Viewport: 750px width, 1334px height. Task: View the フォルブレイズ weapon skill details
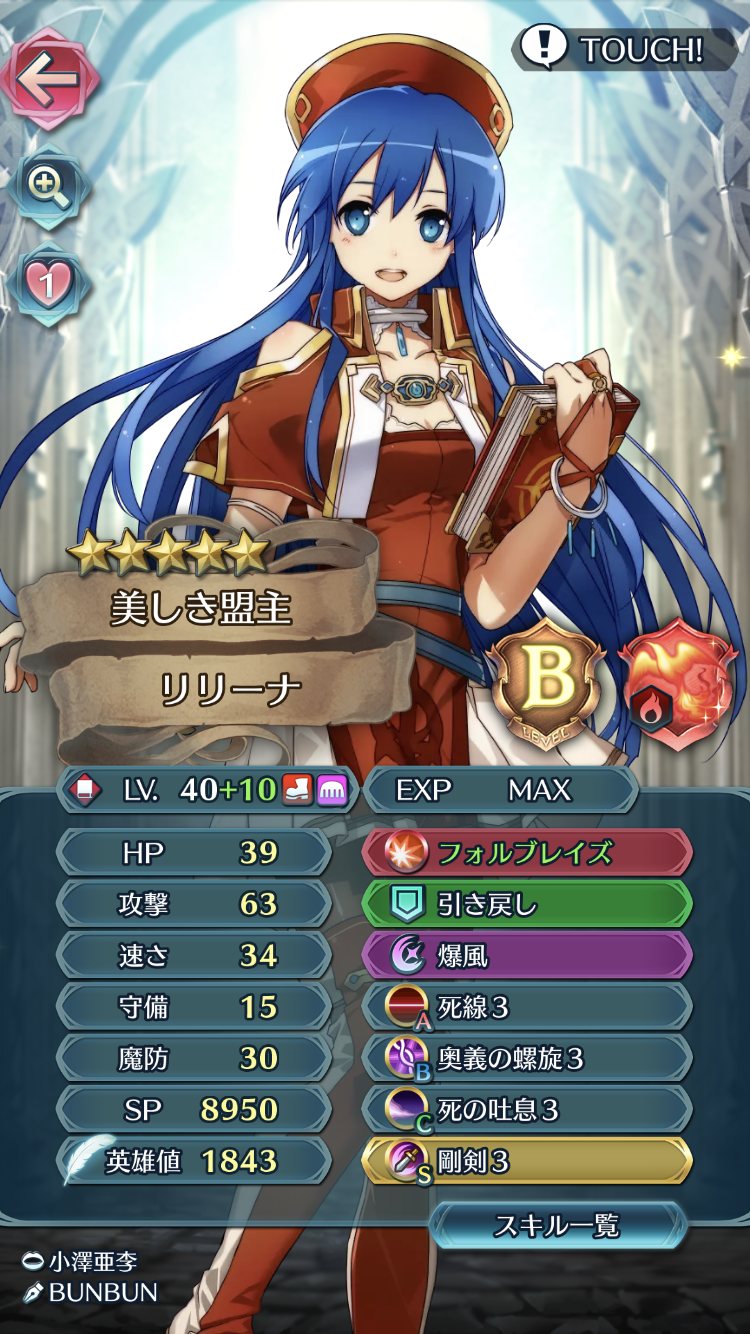point(527,853)
